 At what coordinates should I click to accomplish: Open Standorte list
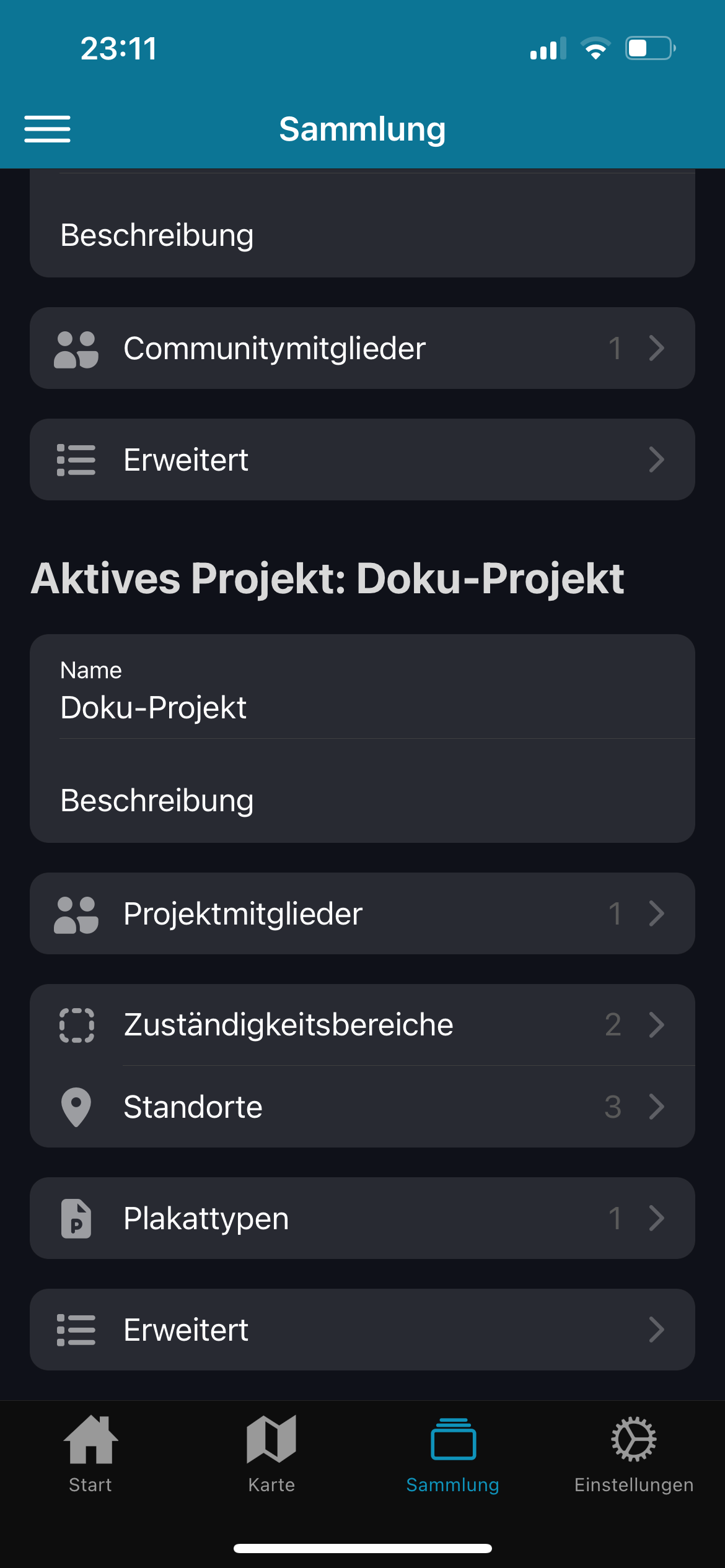pyautogui.click(x=362, y=1107)
